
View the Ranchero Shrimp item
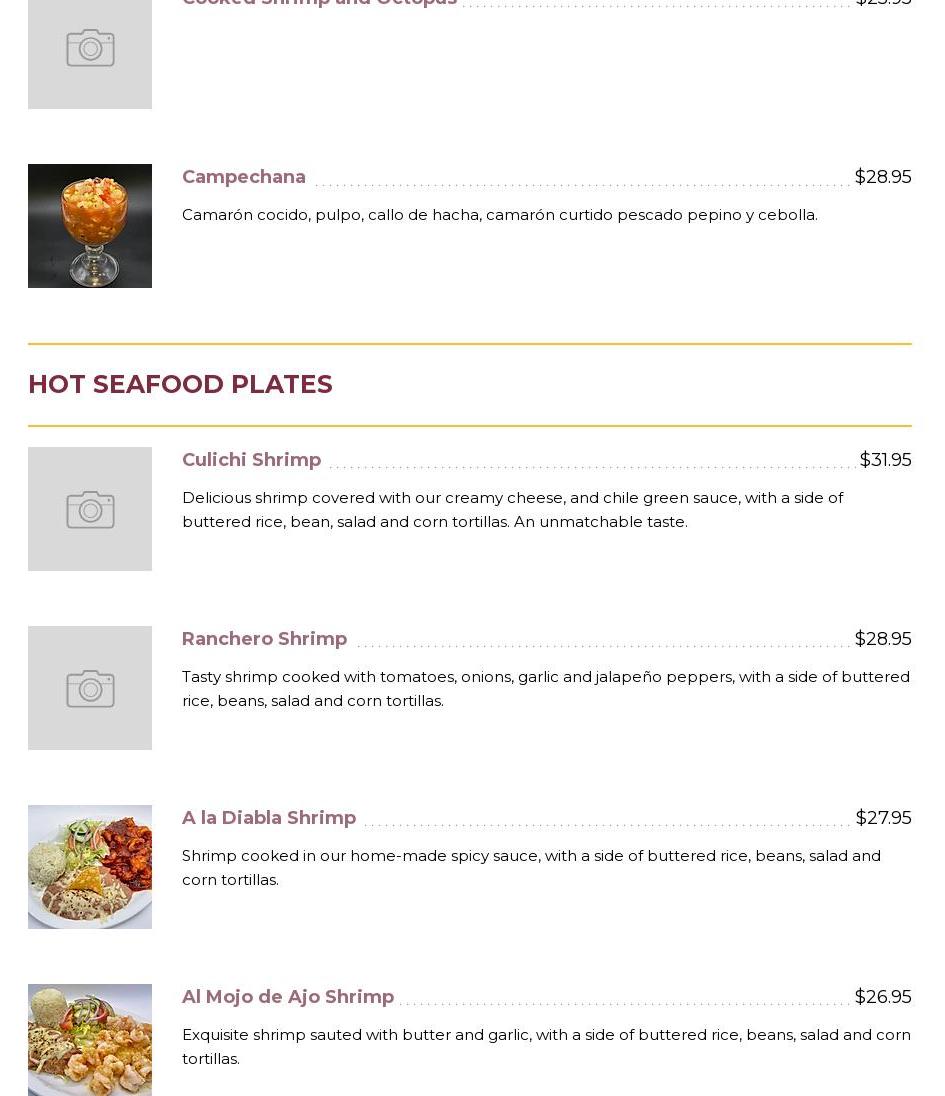click(x=265, y=639)
